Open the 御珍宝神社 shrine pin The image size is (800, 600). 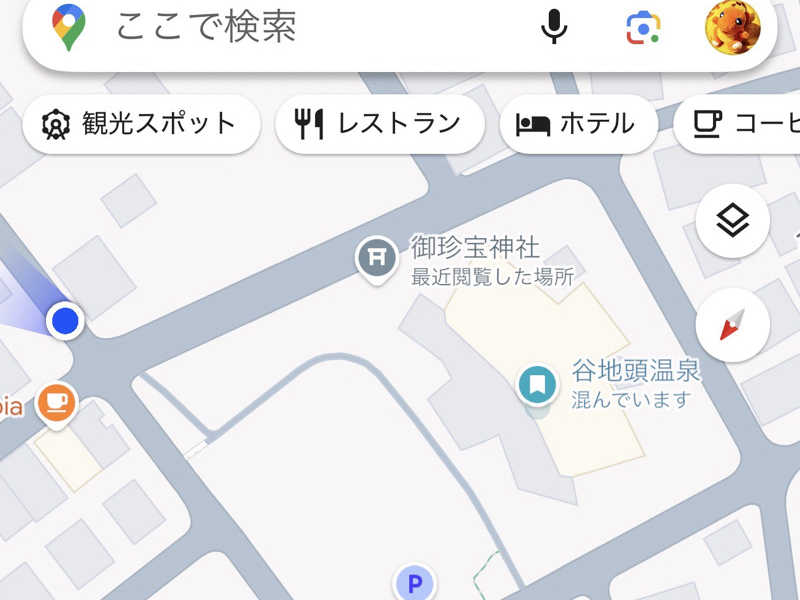click(x=377, y=258)
